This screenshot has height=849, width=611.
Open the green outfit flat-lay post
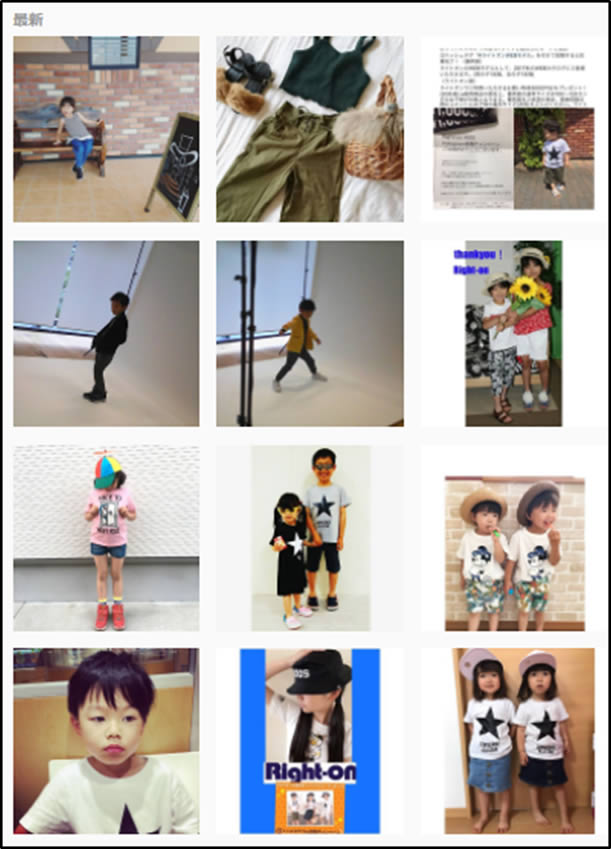pos(310,129)
